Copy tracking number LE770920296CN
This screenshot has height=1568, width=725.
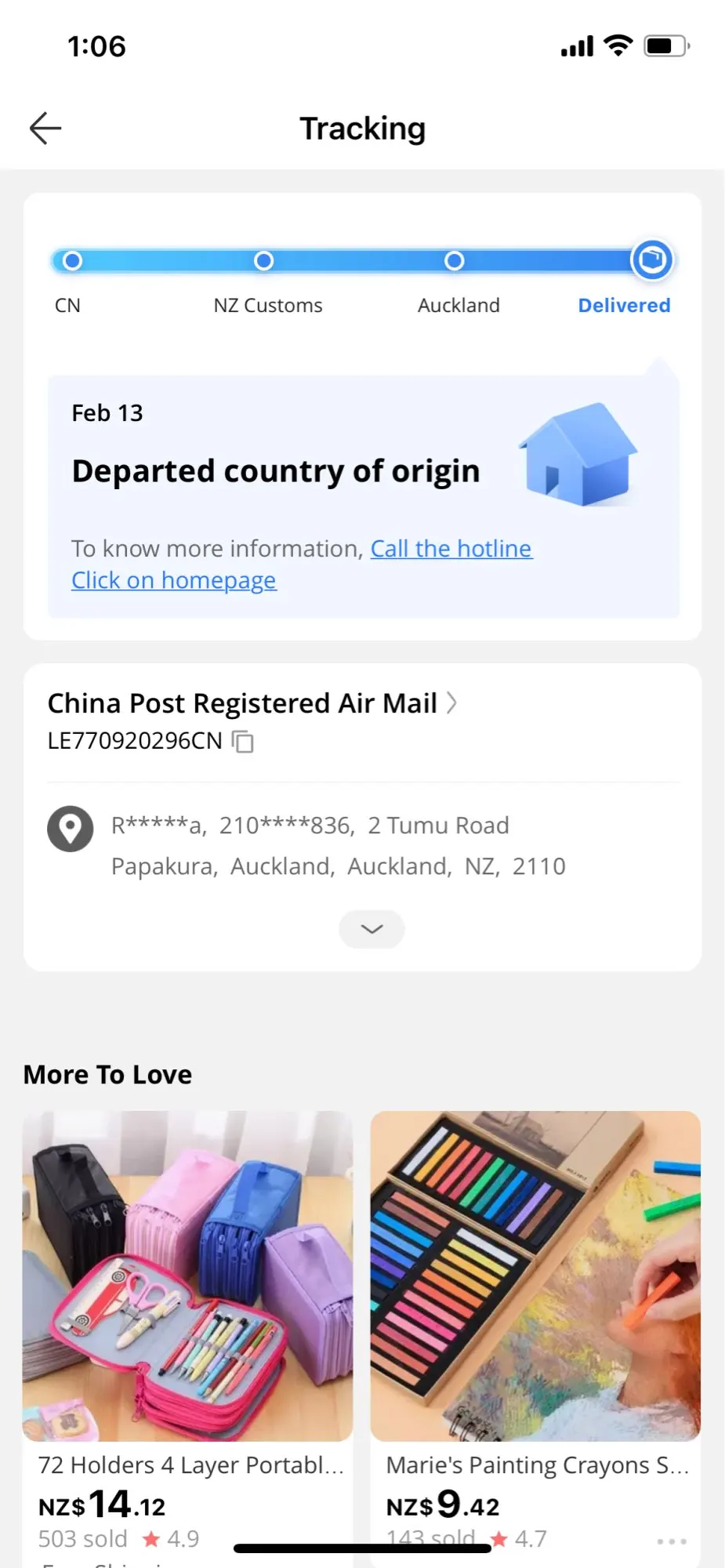(244, 742)
